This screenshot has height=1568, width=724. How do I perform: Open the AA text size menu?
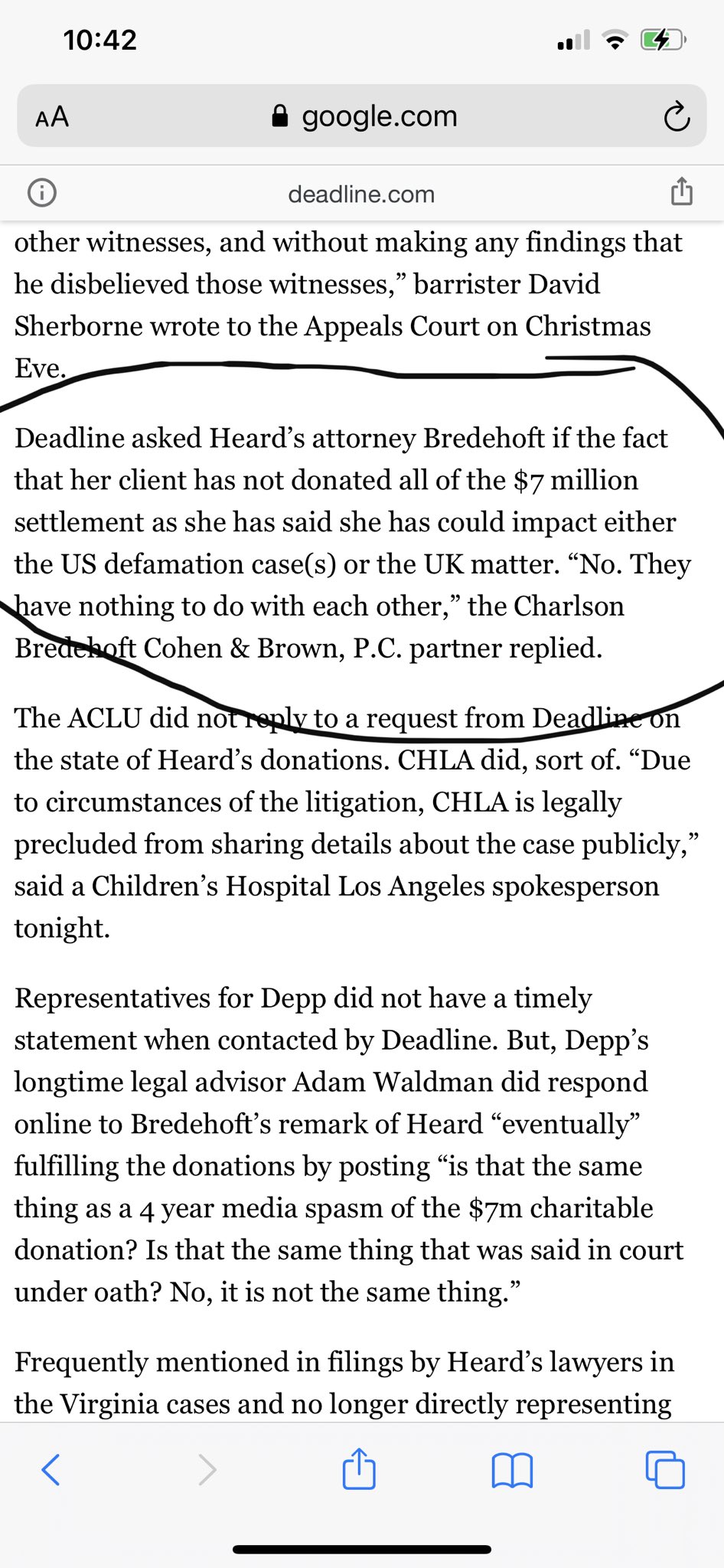(x=52, y=117)
